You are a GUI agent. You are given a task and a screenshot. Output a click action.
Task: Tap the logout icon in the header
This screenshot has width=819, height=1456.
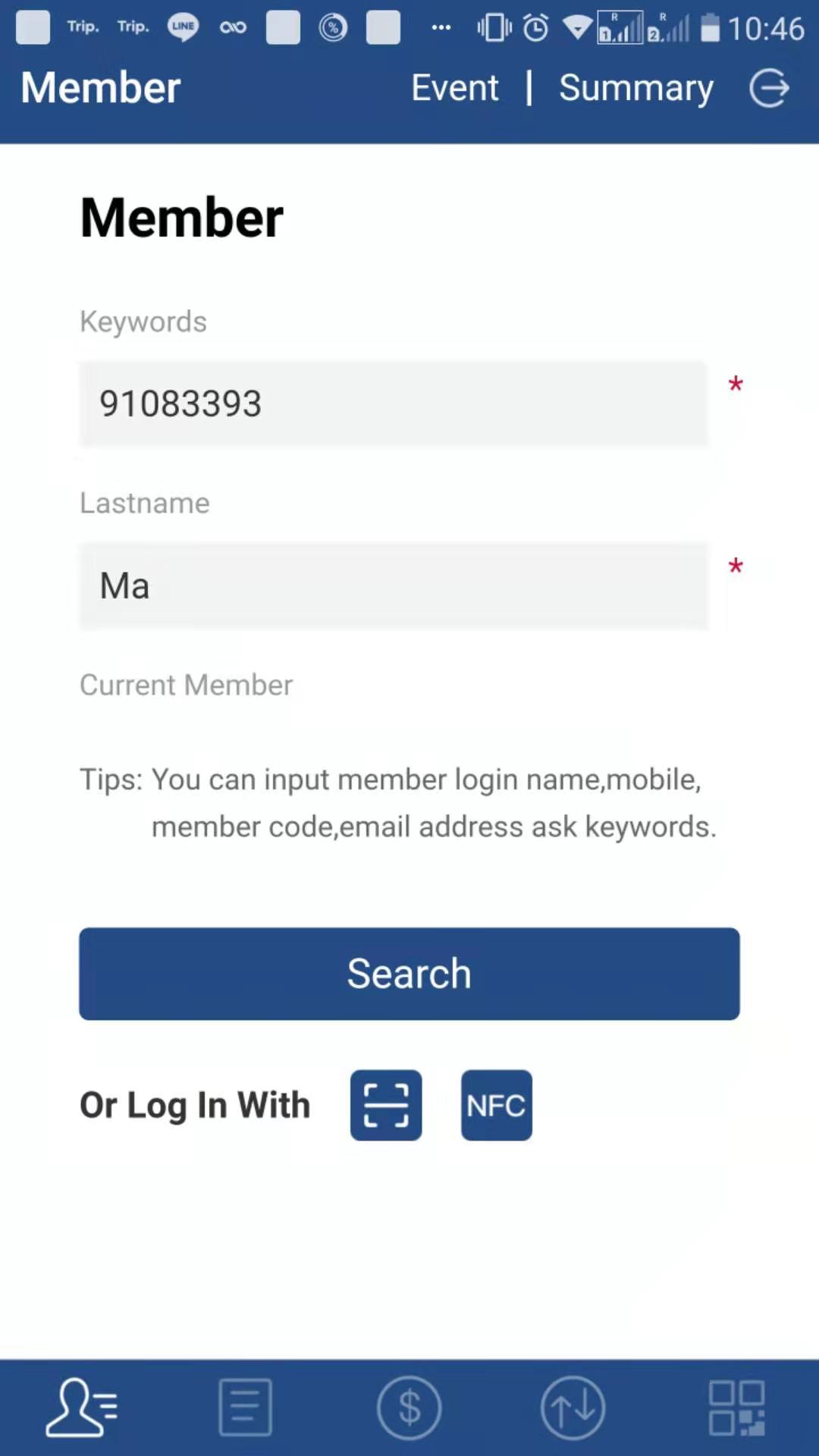(x=770, y=88)
